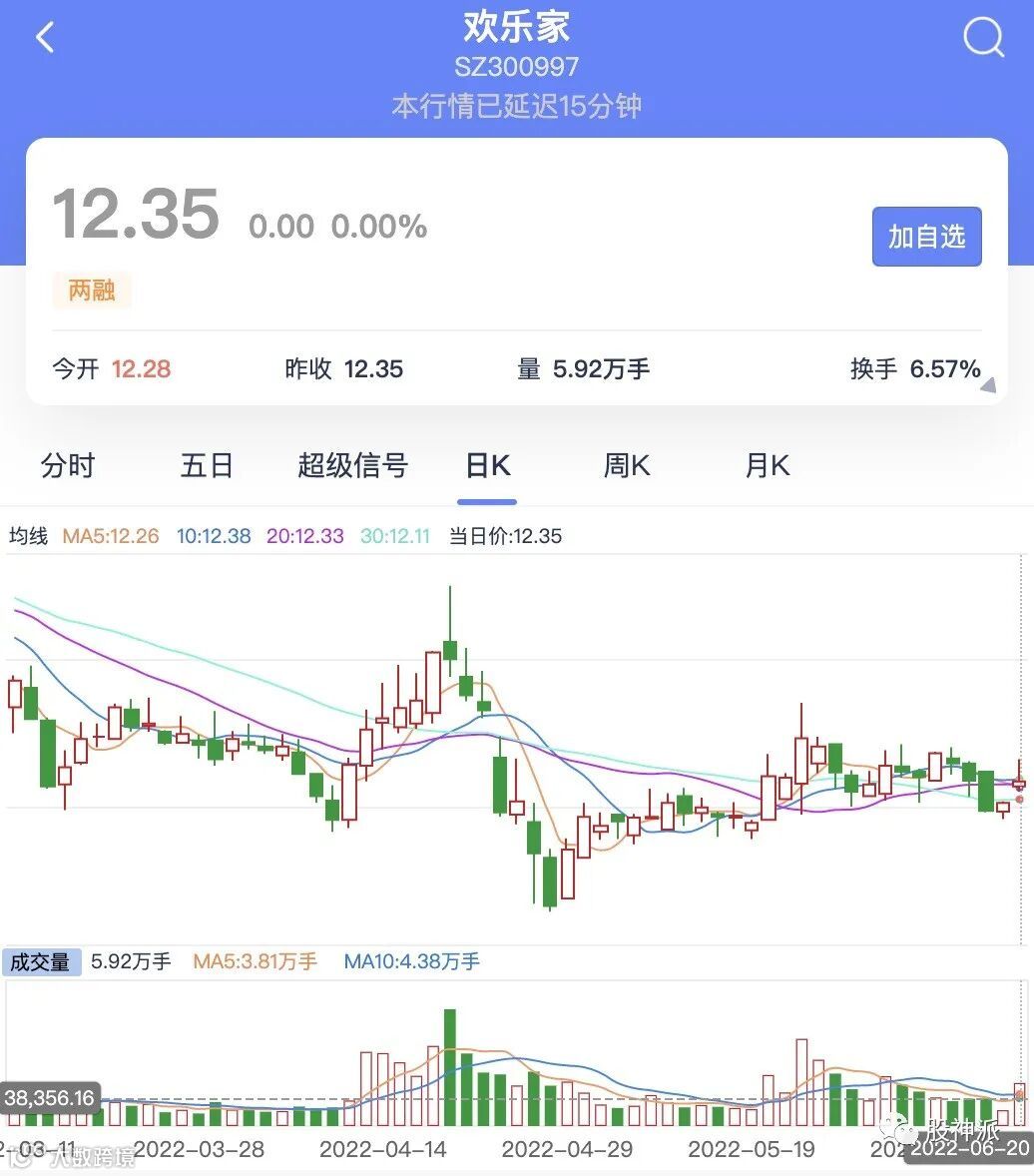The image size is (1034, 1176).
Task: Select the 日K chart tab
Action: [x=487, y=465]
